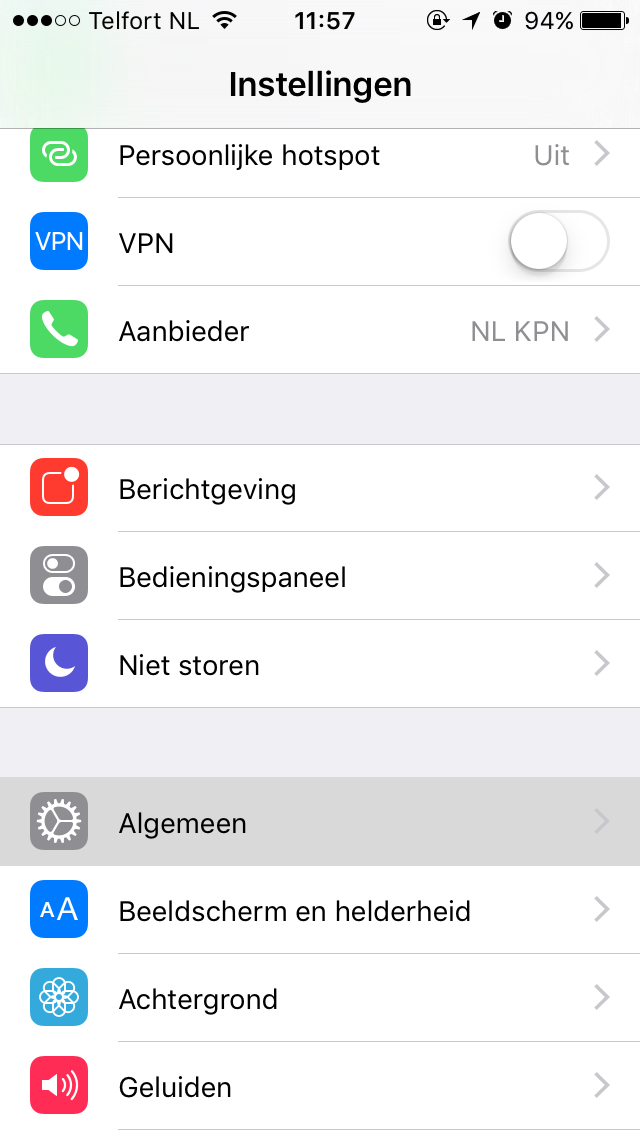Open Niet storen settings
Screen dimensions: 640x1136
click(x=320, y=665)
